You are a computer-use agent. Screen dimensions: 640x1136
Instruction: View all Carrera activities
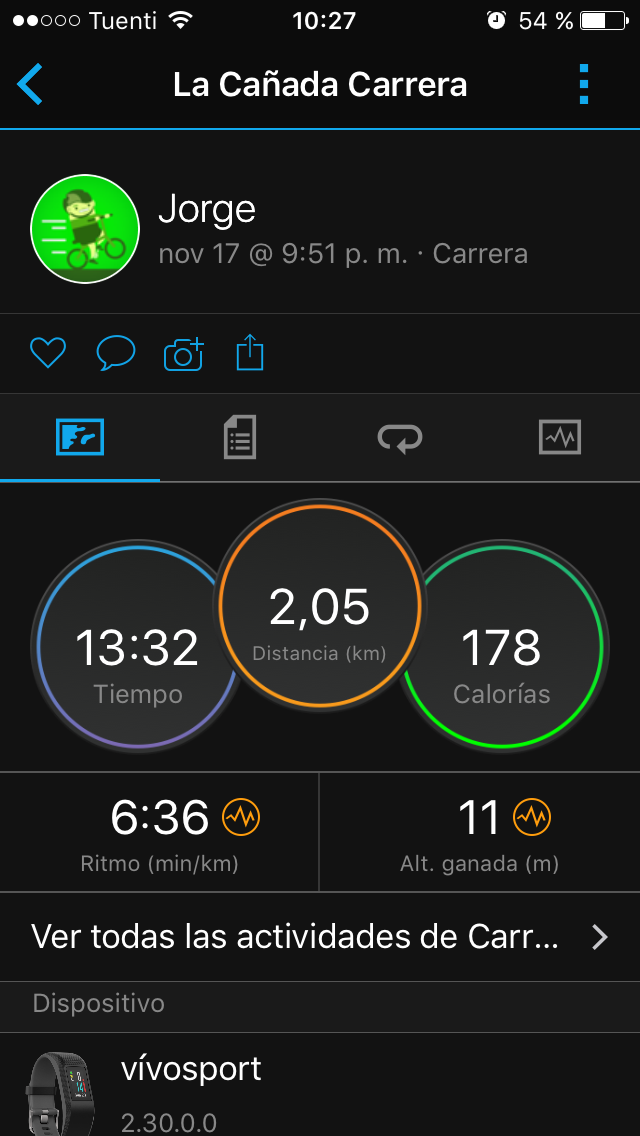click(320, 937)
